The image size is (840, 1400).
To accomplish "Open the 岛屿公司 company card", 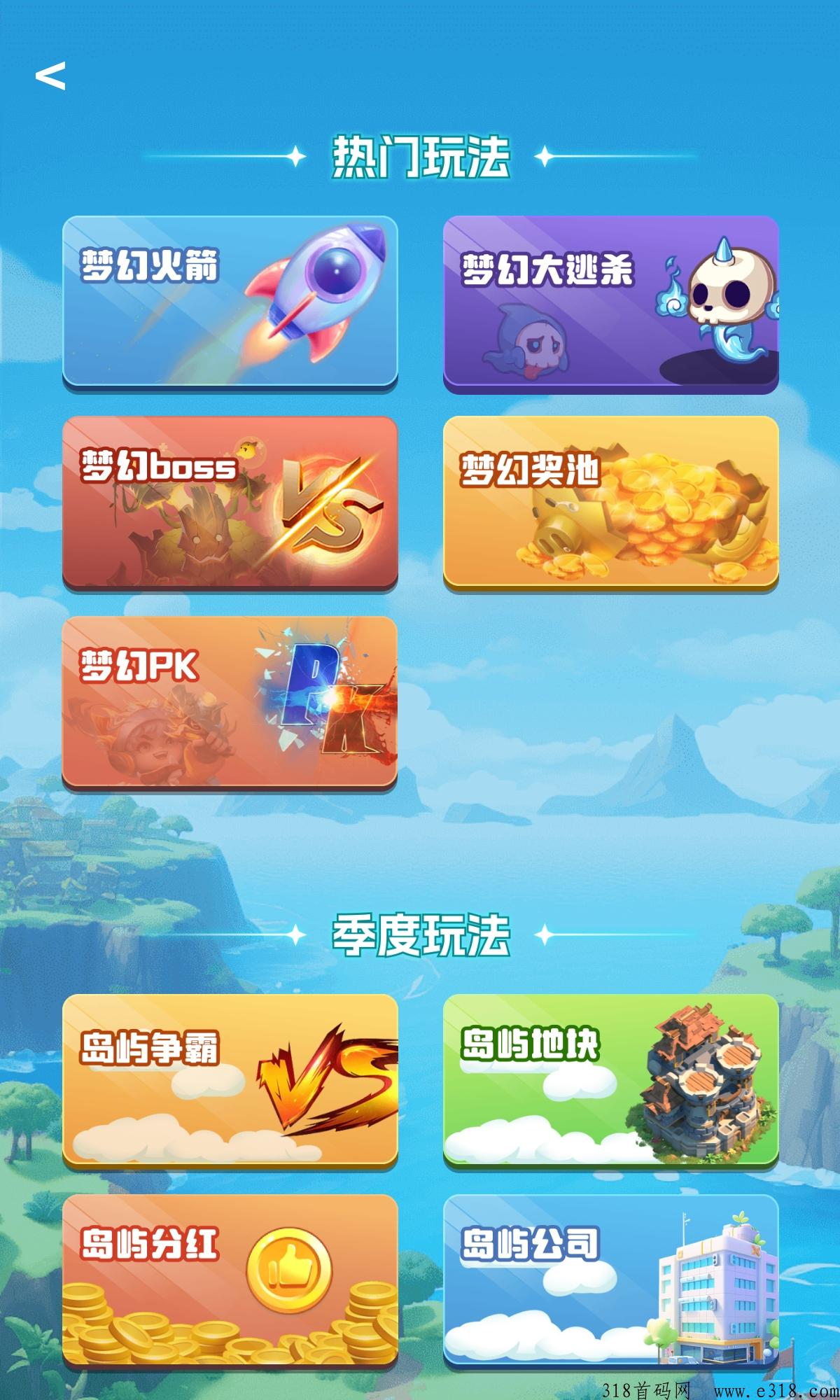I will click(611, 1281).
